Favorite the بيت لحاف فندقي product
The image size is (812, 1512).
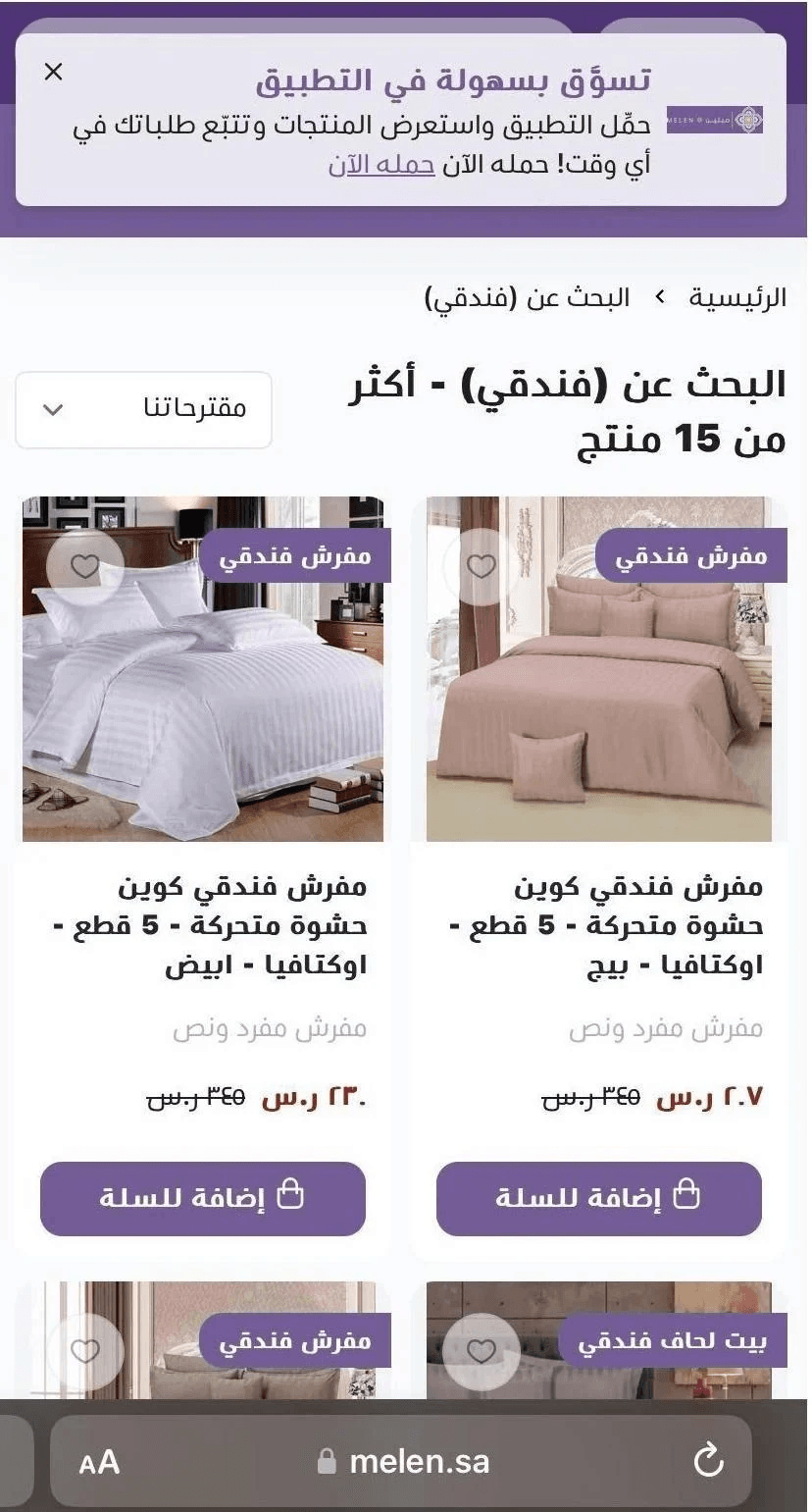(x=481, y=1351)
